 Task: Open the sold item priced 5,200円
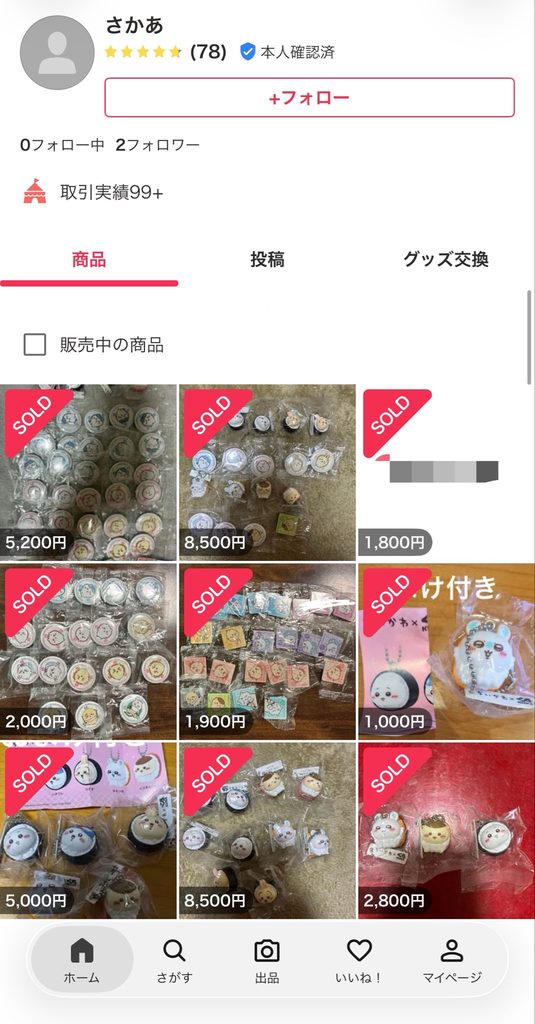point(88,472)
